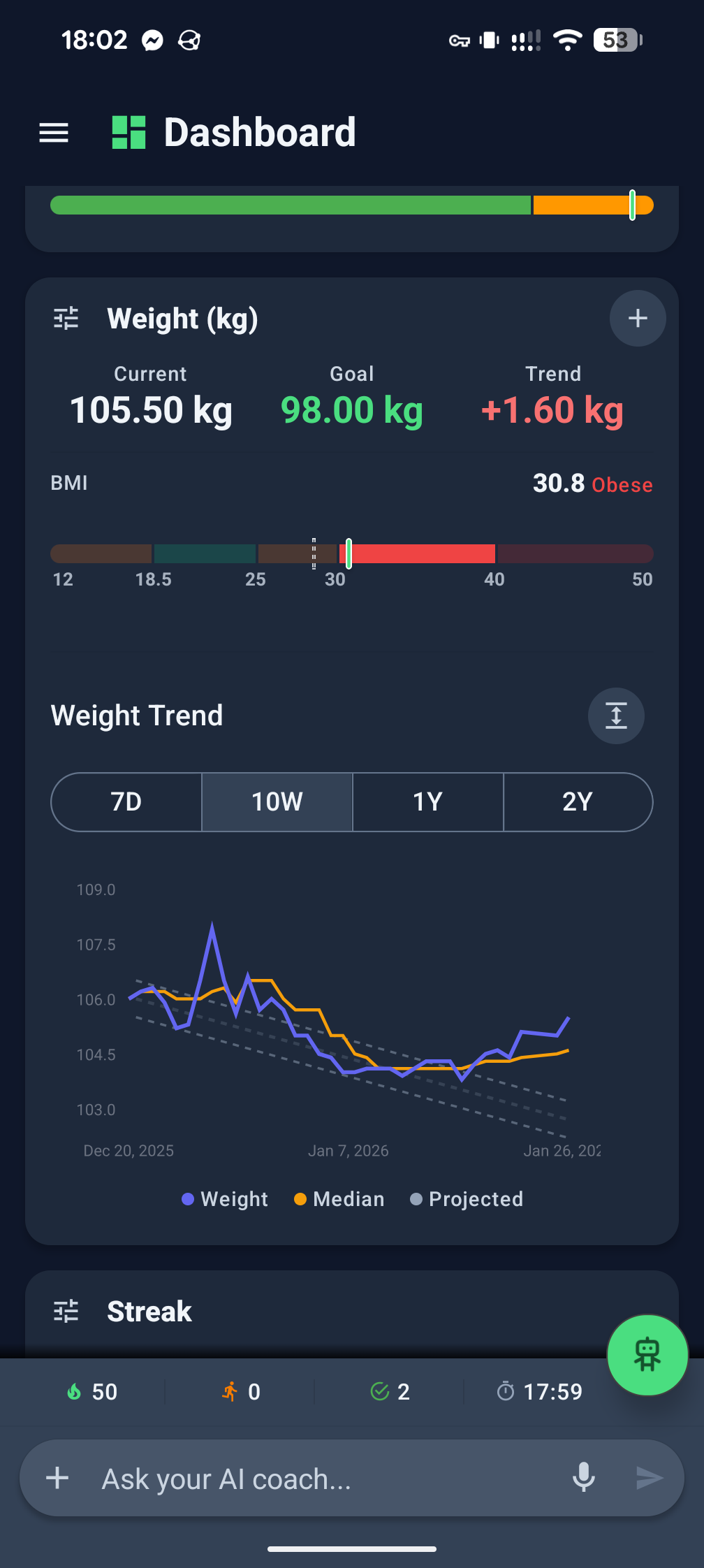
Task: Tap the flame streak icon showing 50
Action: click(x=75, y=1392)
